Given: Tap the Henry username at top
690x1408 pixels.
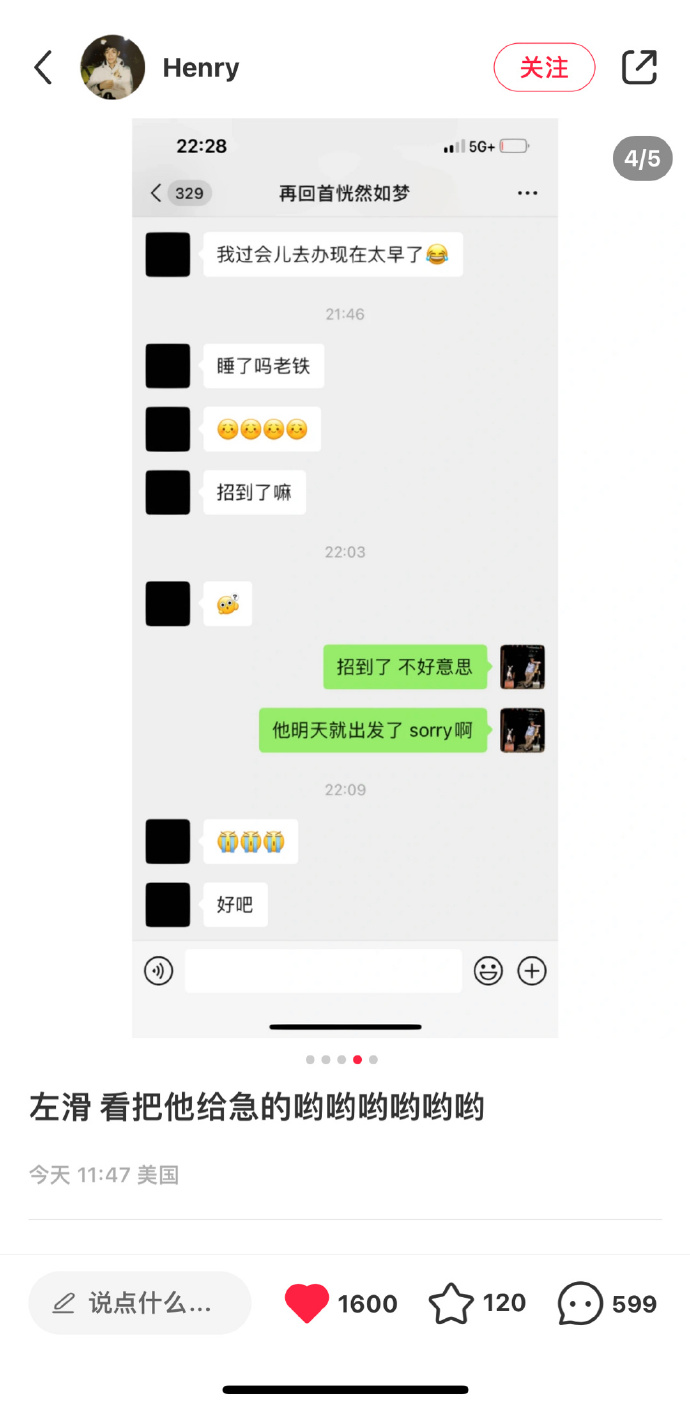Looking at the screenshot, I should click(x=201, y=68).
